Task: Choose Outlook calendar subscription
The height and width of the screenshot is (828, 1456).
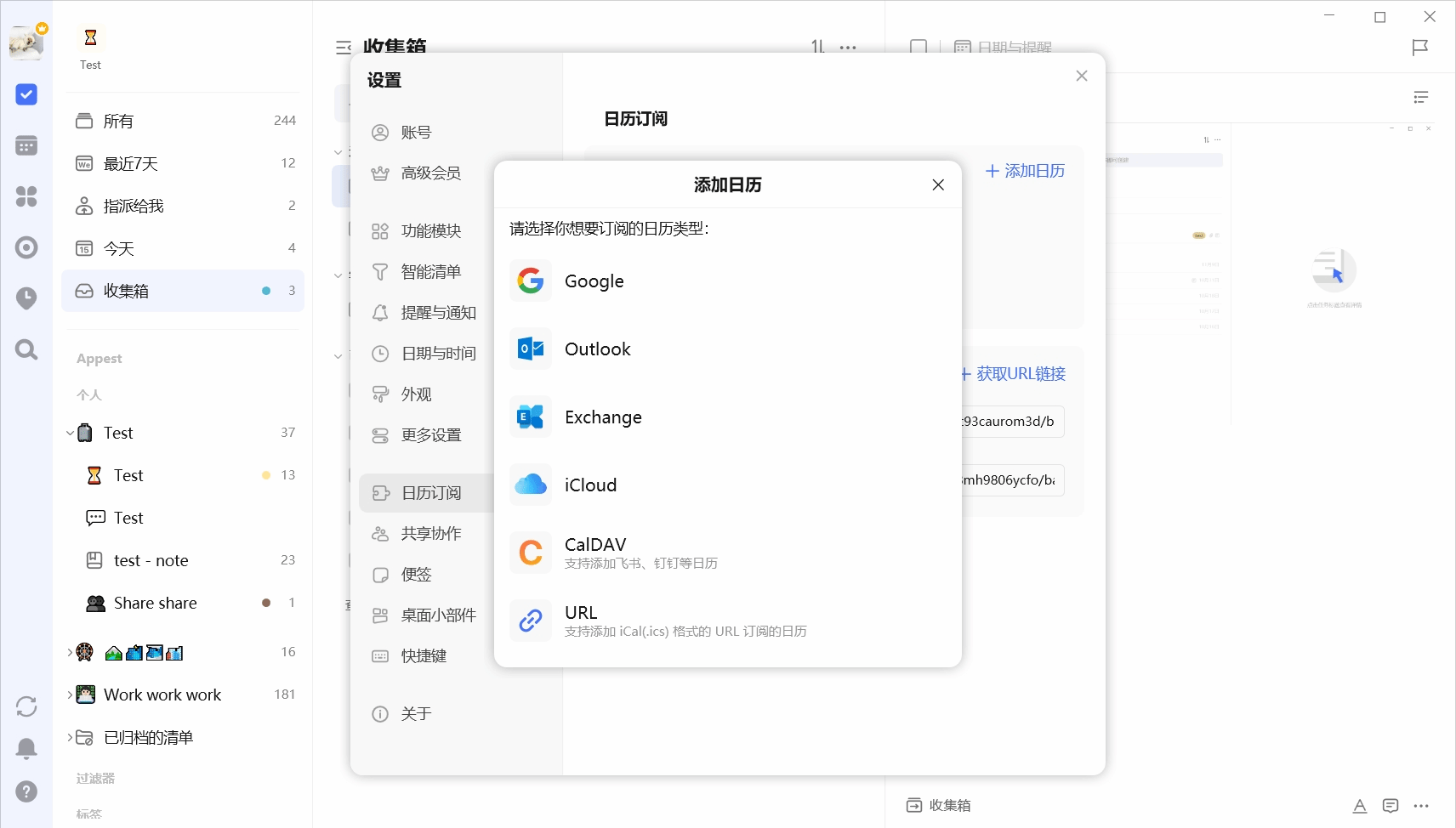Action: click(597, 349)
